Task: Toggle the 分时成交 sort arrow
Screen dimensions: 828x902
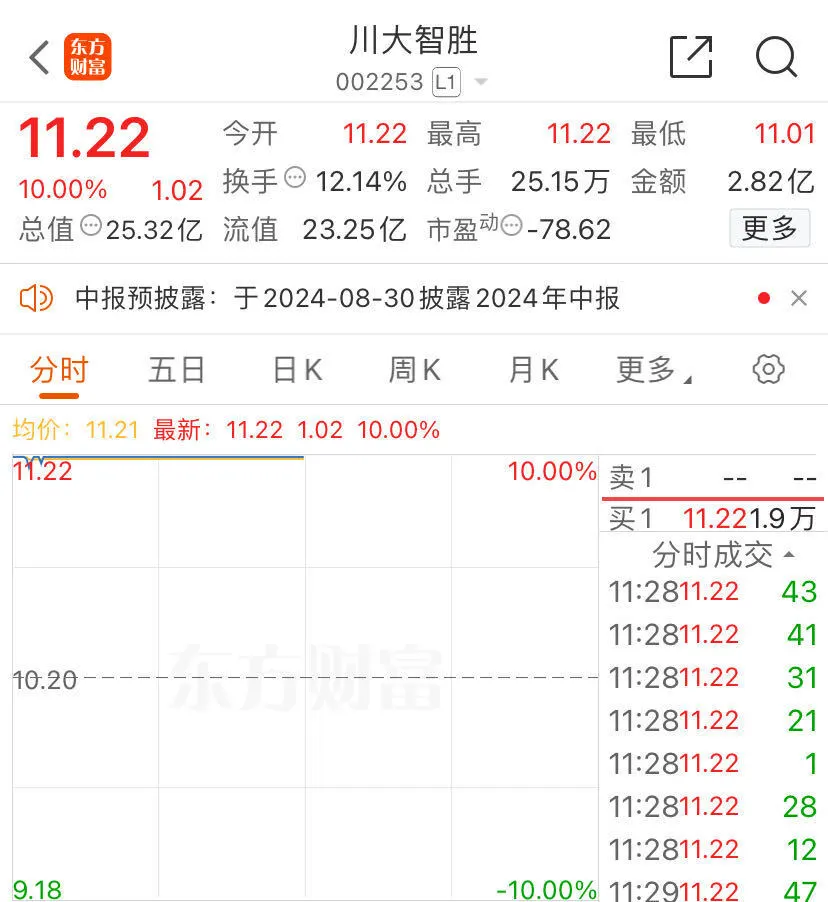Action: click(x=788, y=553)
